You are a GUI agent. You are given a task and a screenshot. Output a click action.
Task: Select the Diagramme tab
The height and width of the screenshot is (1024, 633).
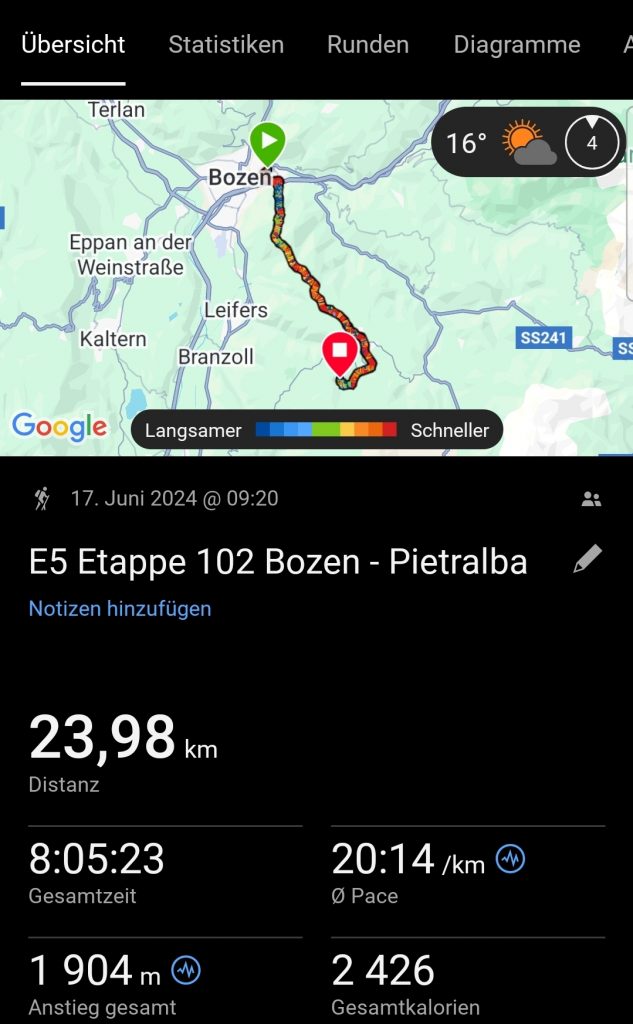[x=517, y=45]
